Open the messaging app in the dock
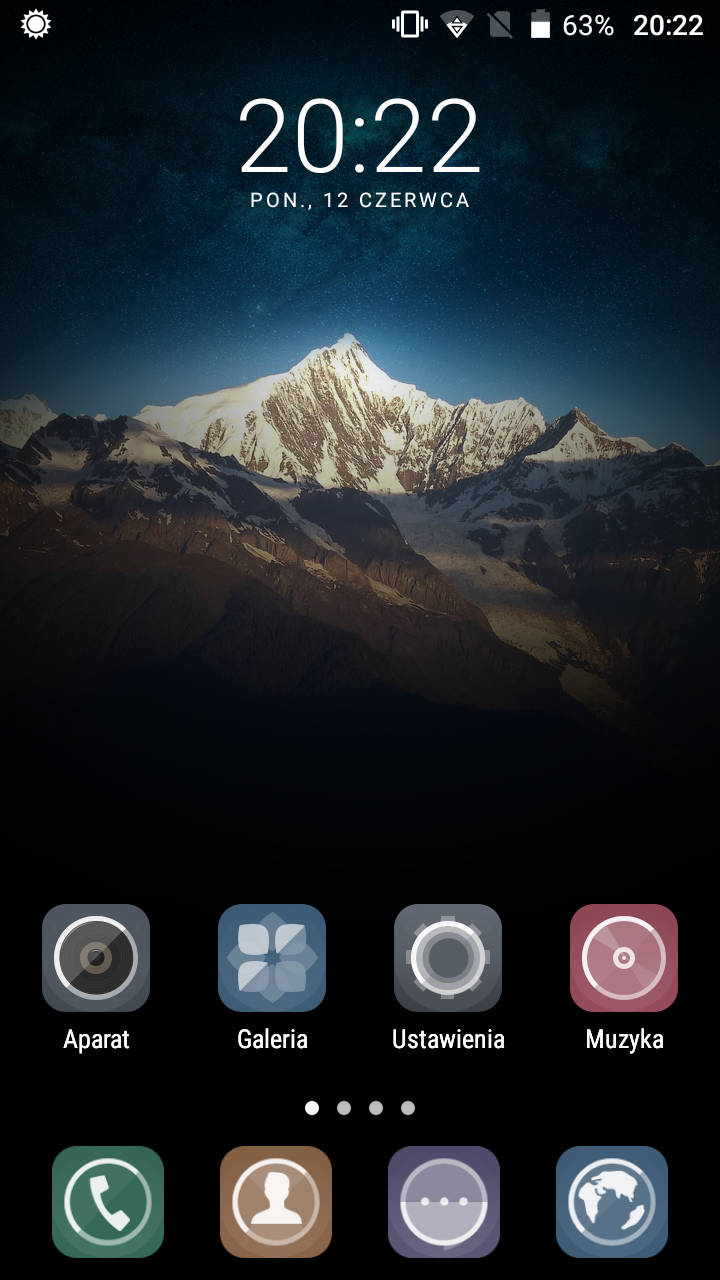The width and height of the screenshot is (720, 1280). pos(444,1201)
